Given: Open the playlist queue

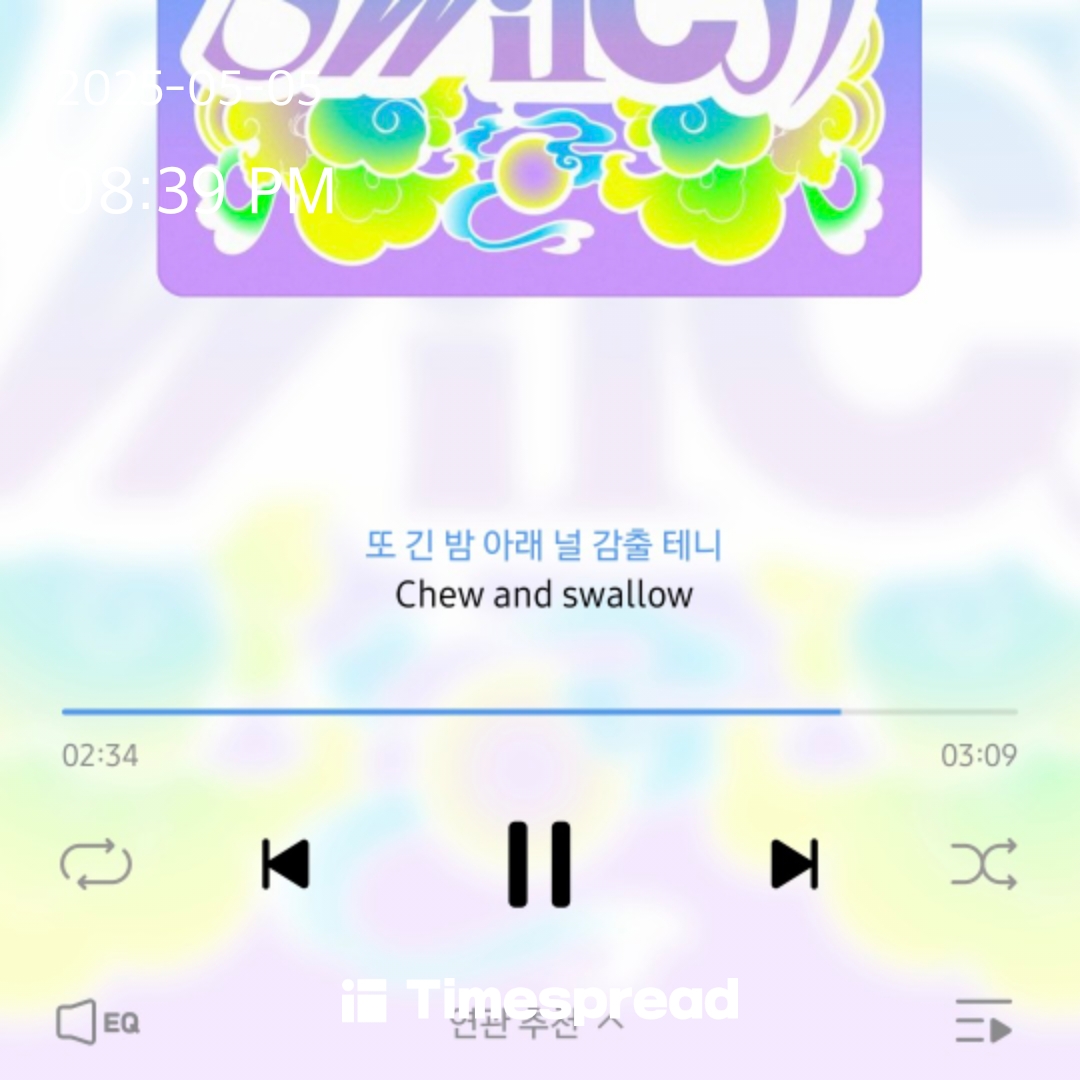Looking at the screenshot, I should [983, 1022].
